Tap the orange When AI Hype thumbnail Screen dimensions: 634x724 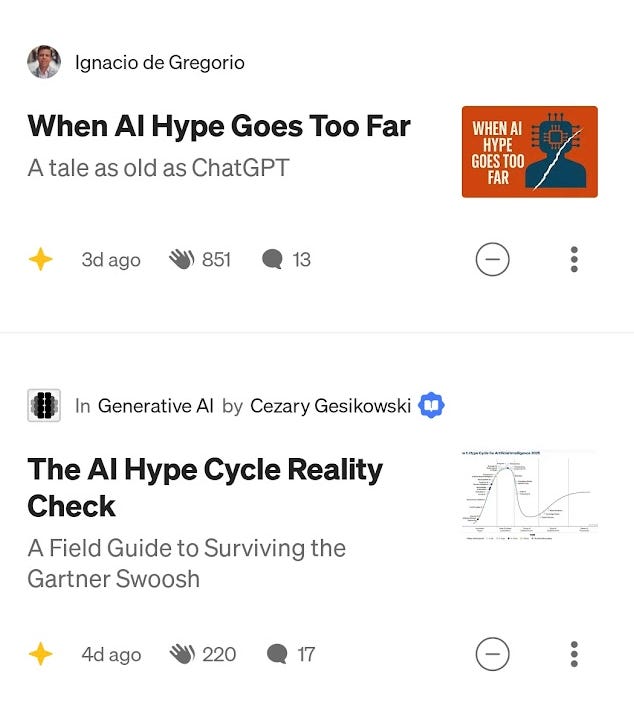point(530,152)
